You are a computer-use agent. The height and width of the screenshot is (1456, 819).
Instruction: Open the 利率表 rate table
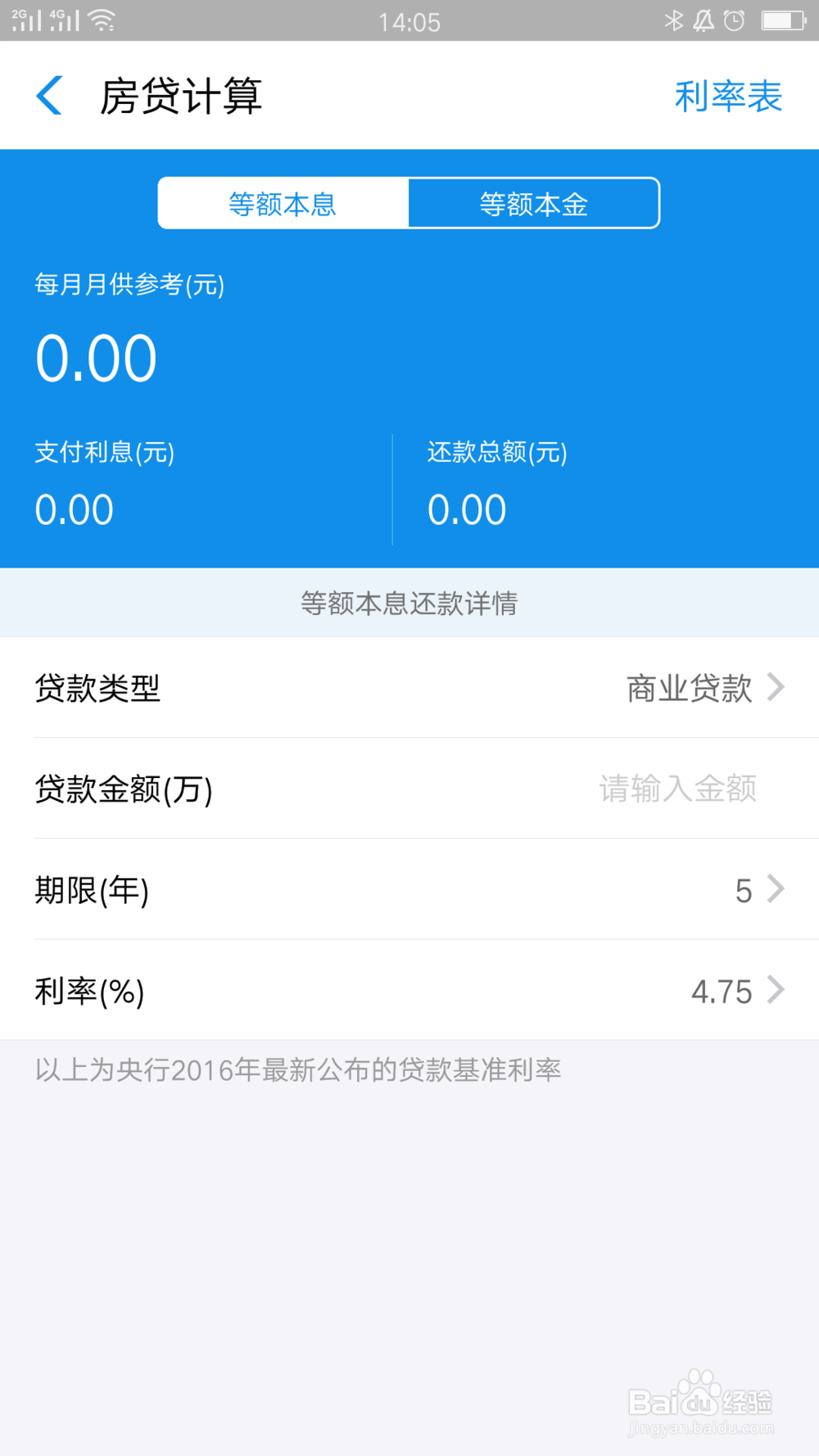coord(728,96)
